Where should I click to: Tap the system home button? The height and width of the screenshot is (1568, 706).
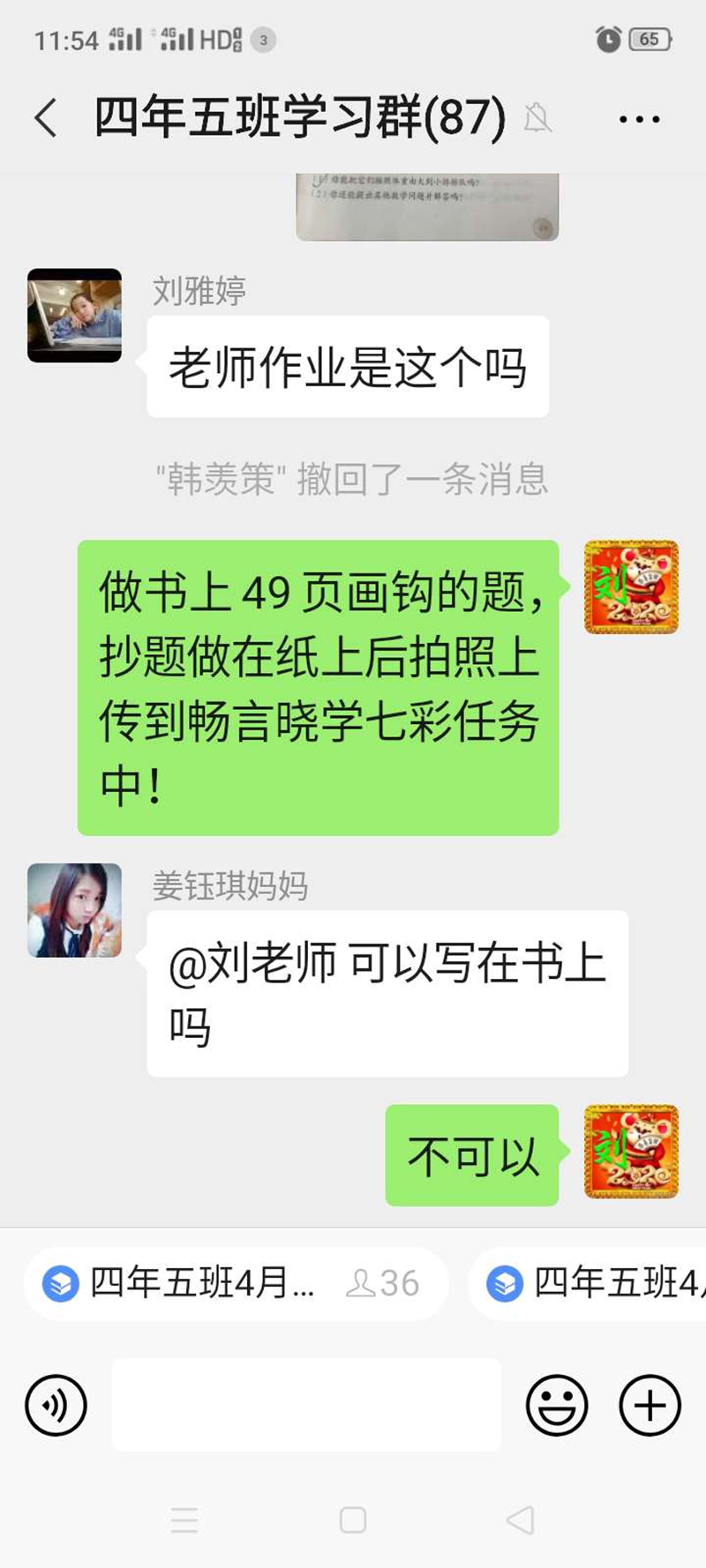tap(353, 1519)
